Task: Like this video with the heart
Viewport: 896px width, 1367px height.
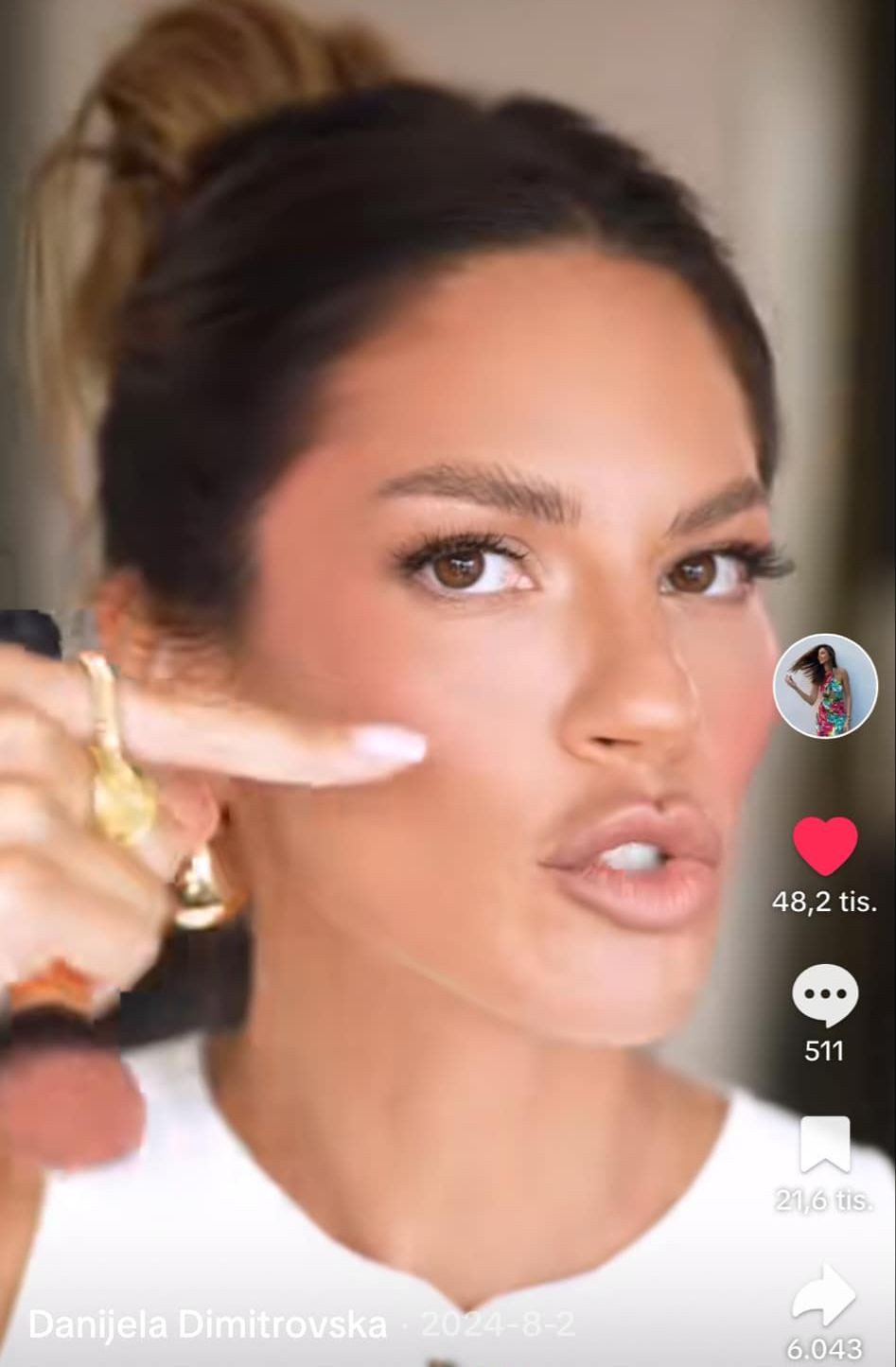Action: pos(825,846)
